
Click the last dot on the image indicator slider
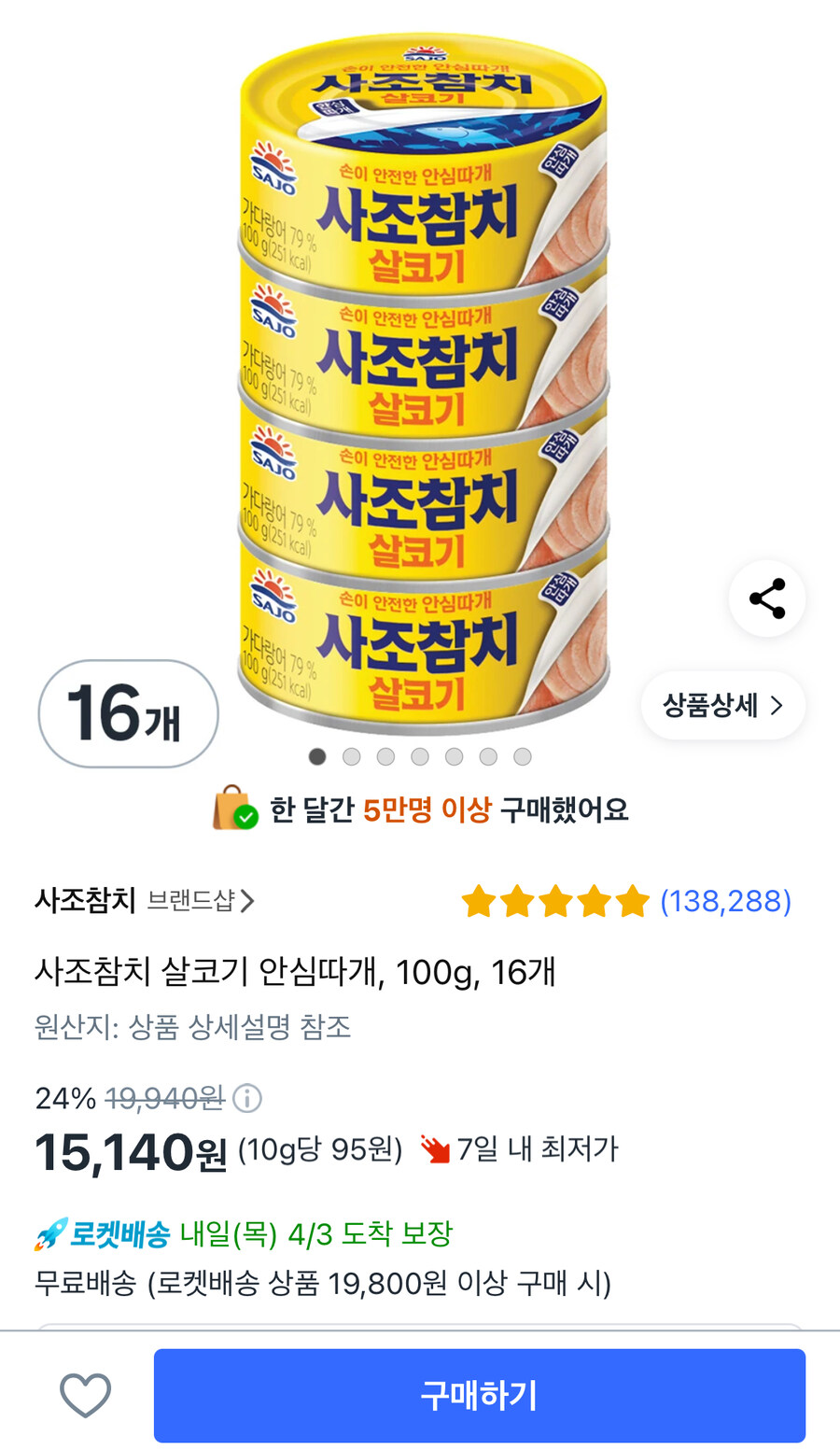click(x=522, y=756)
